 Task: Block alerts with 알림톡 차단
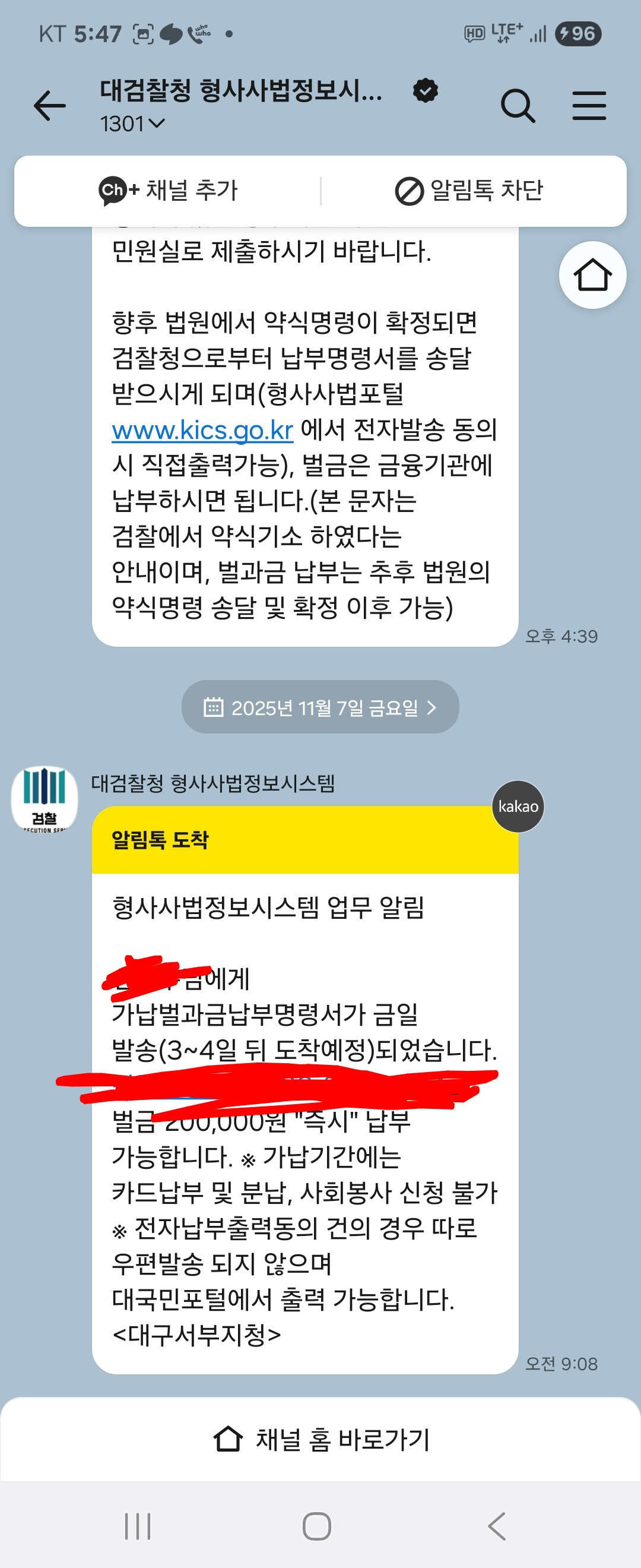pyautogui.click(x=469, y=191)
